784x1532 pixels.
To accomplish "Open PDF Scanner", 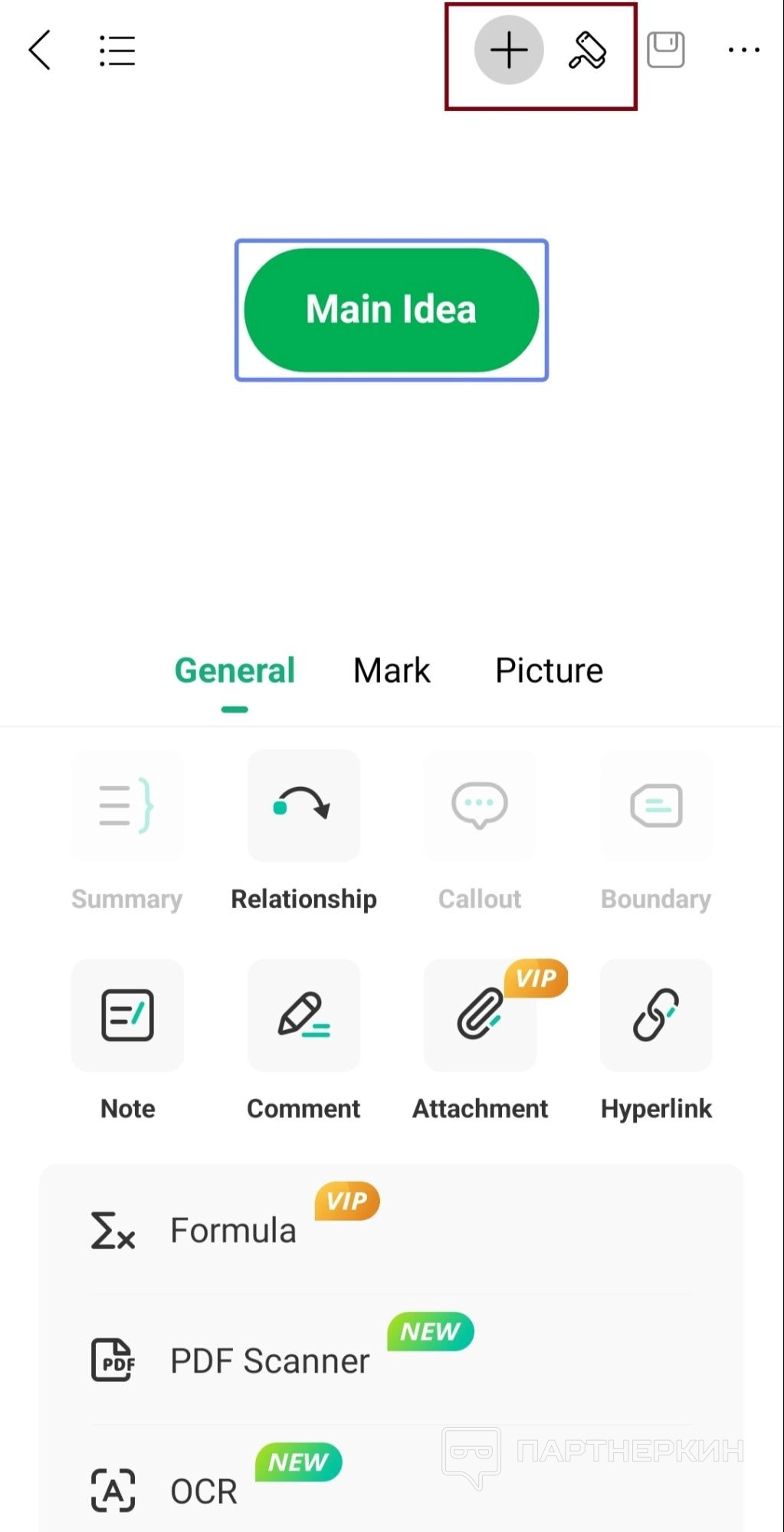I will pos(268,1361).
